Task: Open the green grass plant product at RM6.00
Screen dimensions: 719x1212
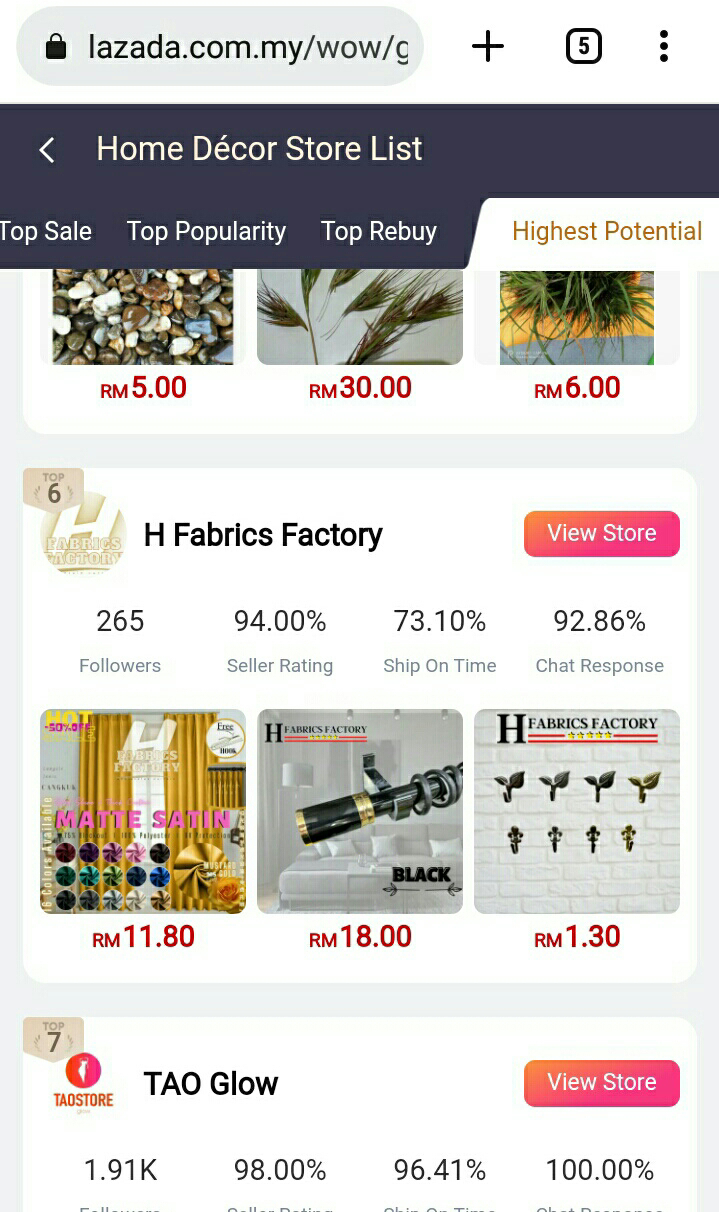Action: click(577, 317)
